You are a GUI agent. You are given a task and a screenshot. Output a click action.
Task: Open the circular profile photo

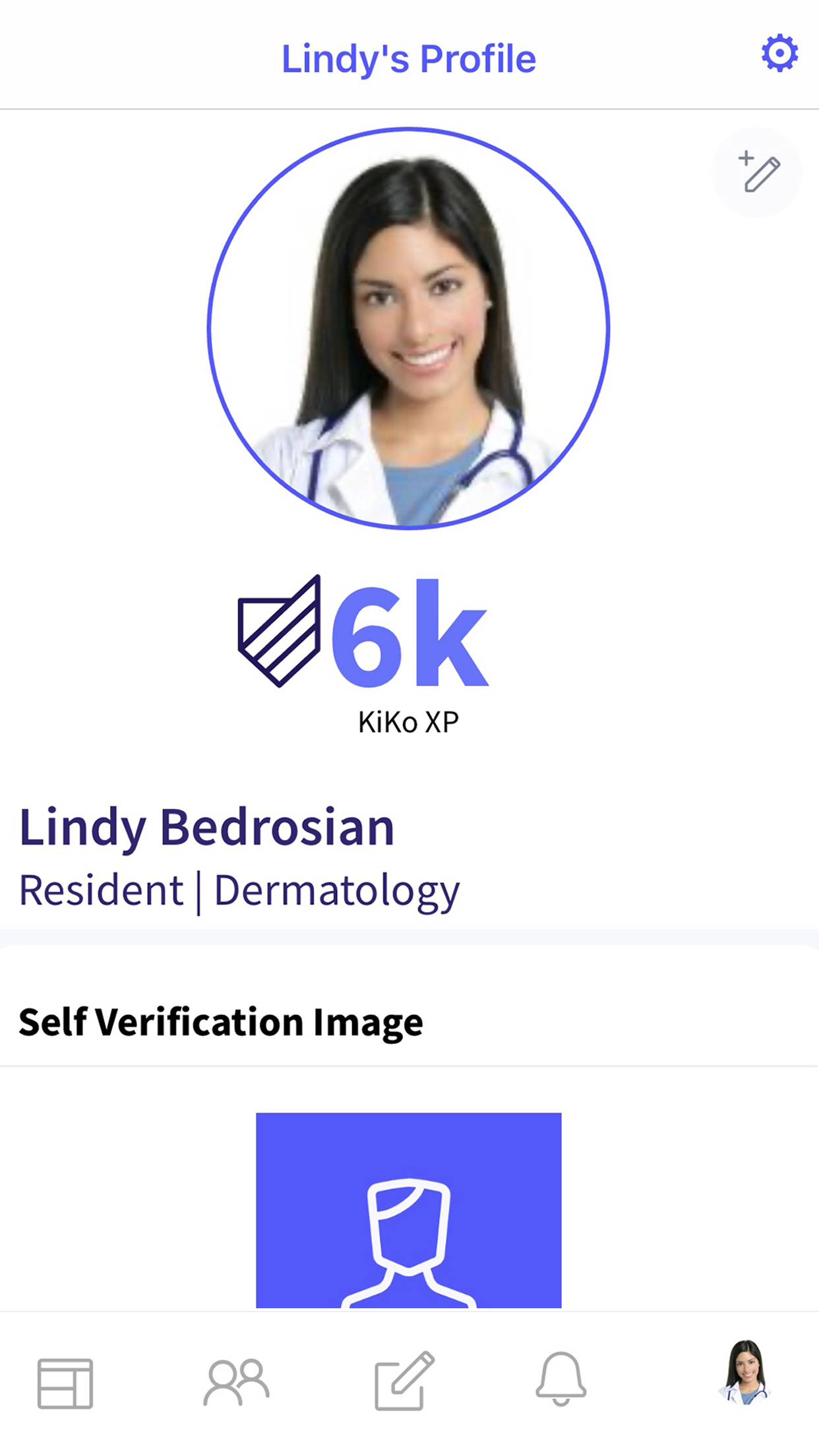(x=409, y=330)
